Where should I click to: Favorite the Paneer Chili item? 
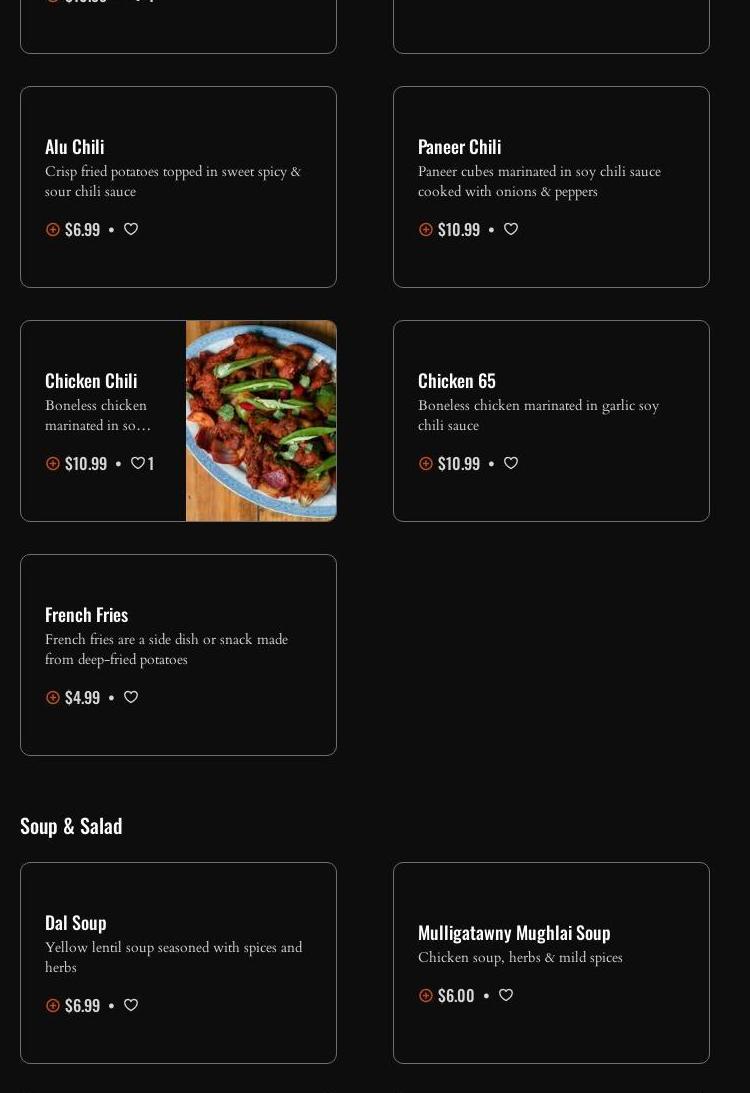click(x=511, y=229)
